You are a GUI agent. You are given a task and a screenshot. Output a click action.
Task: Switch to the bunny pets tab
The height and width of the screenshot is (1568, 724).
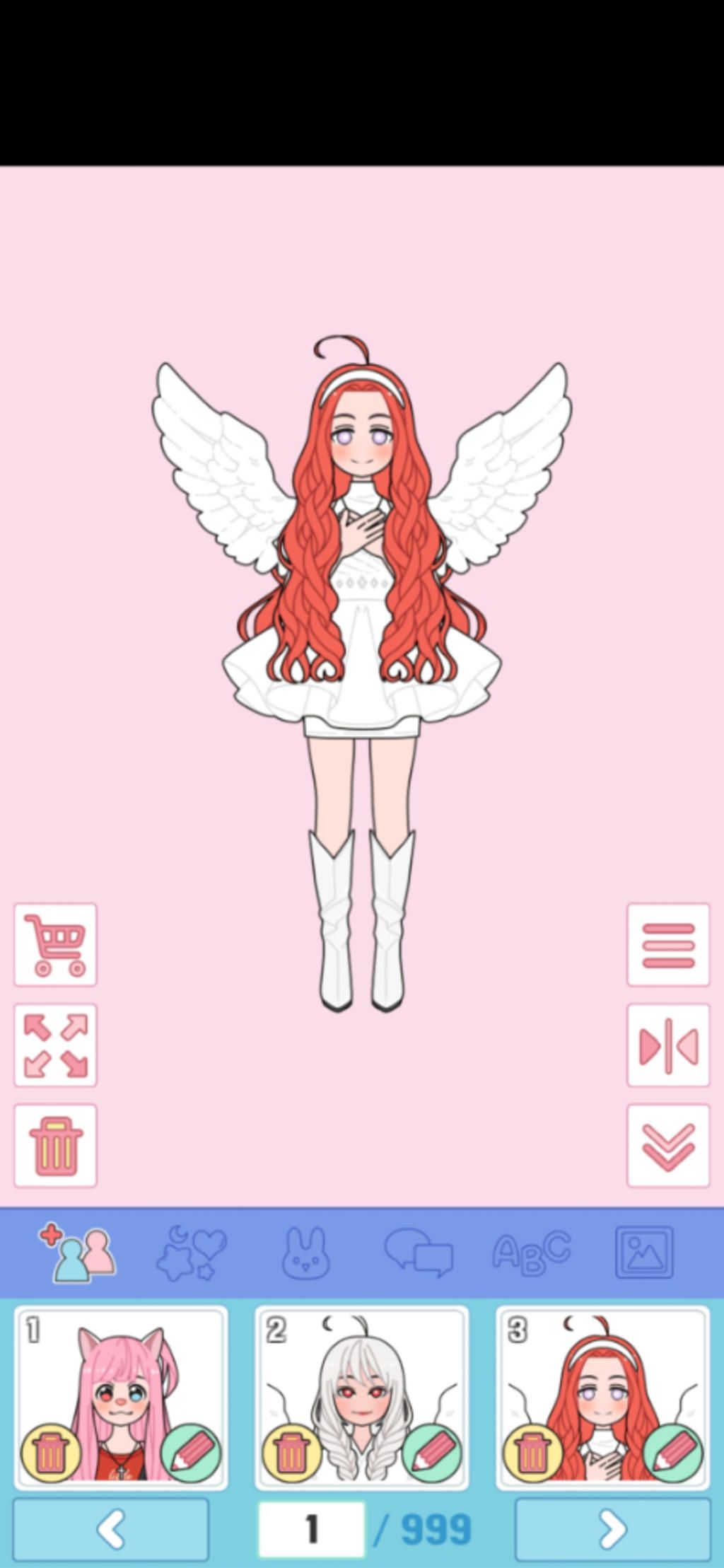pos(305,1253)
